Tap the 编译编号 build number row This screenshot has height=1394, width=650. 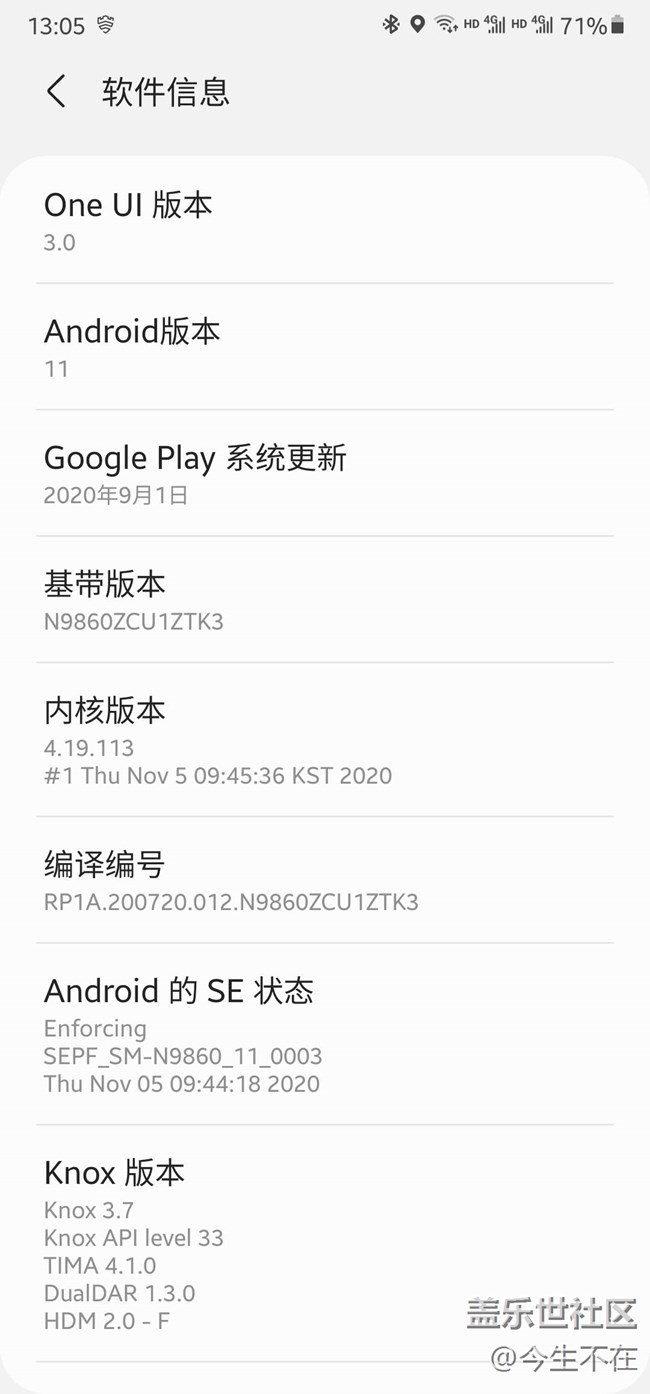click(x=325, y=880)
